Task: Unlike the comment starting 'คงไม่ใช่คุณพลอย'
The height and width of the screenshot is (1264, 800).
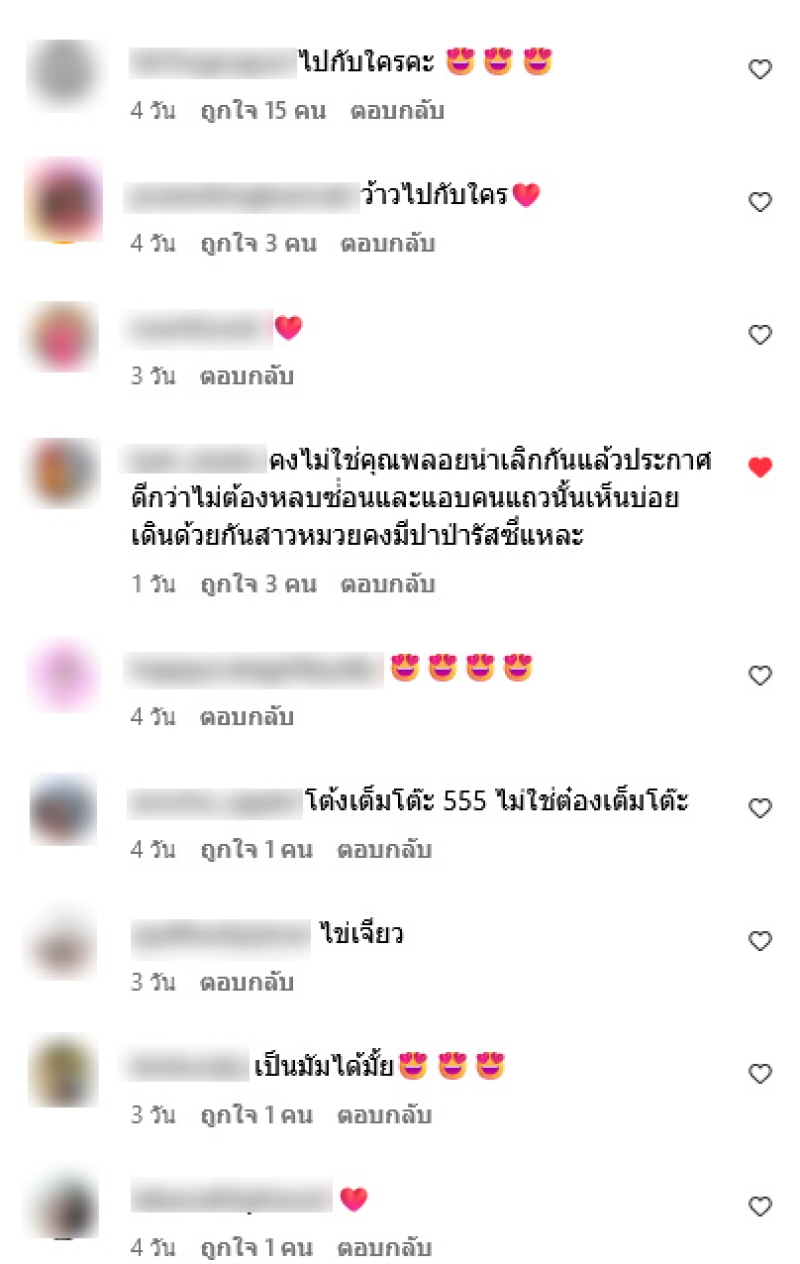Action: click(x=761, y=466)
